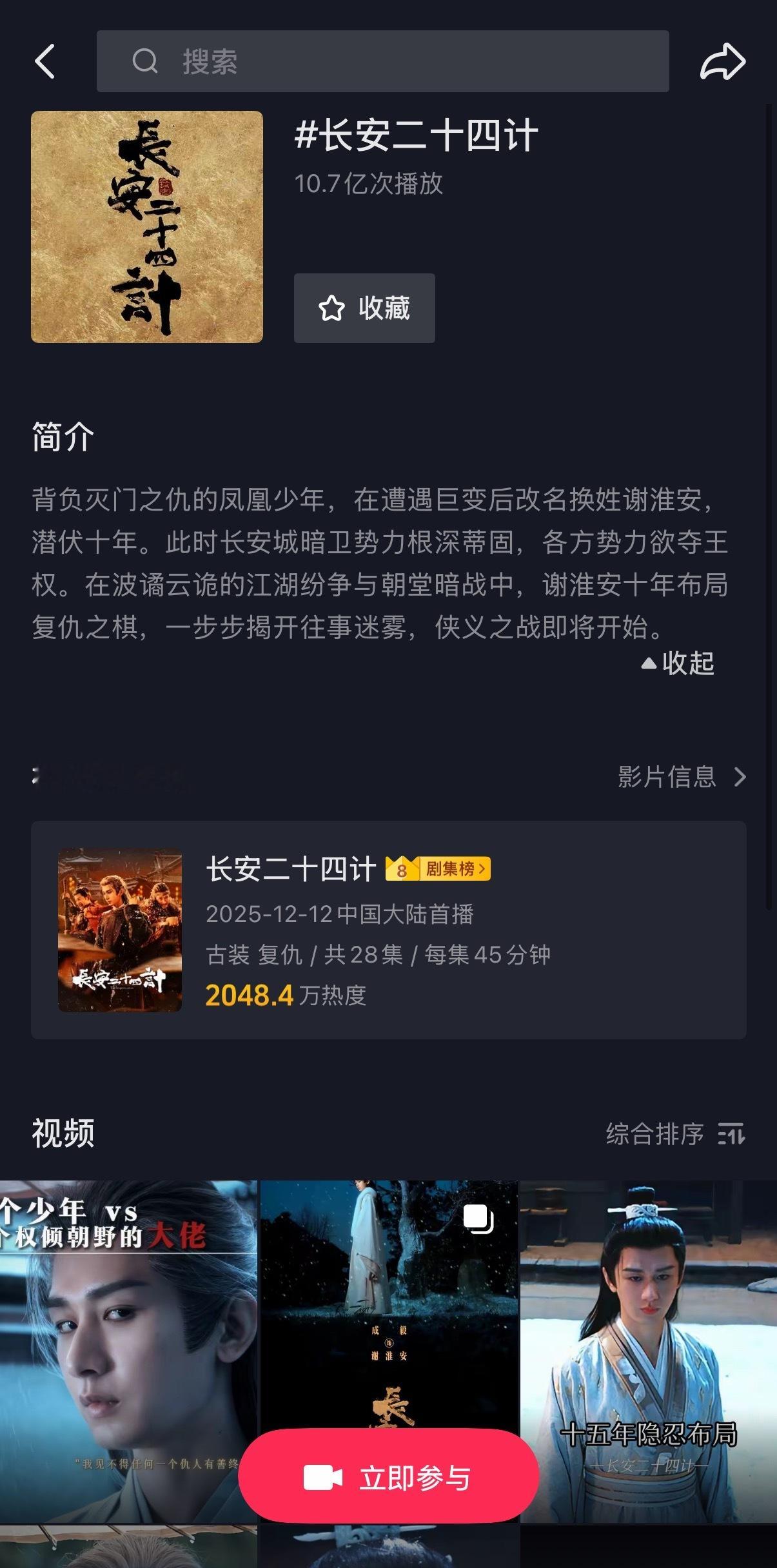The height and width of the screenshot is (1568, 777).
Task: Toggle collection state of the topic
Action: coord(364,308)
